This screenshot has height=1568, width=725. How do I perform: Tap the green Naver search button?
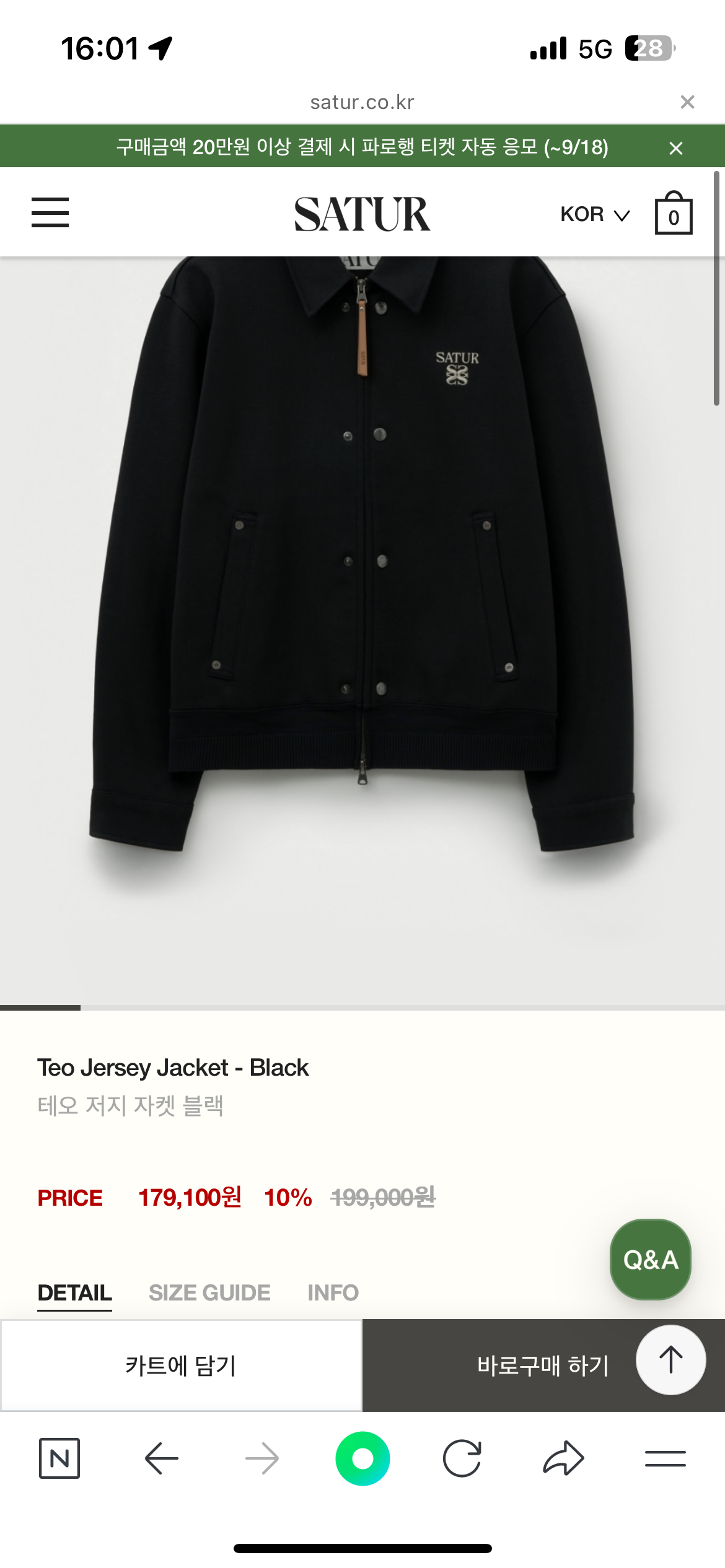(362, 1458)
